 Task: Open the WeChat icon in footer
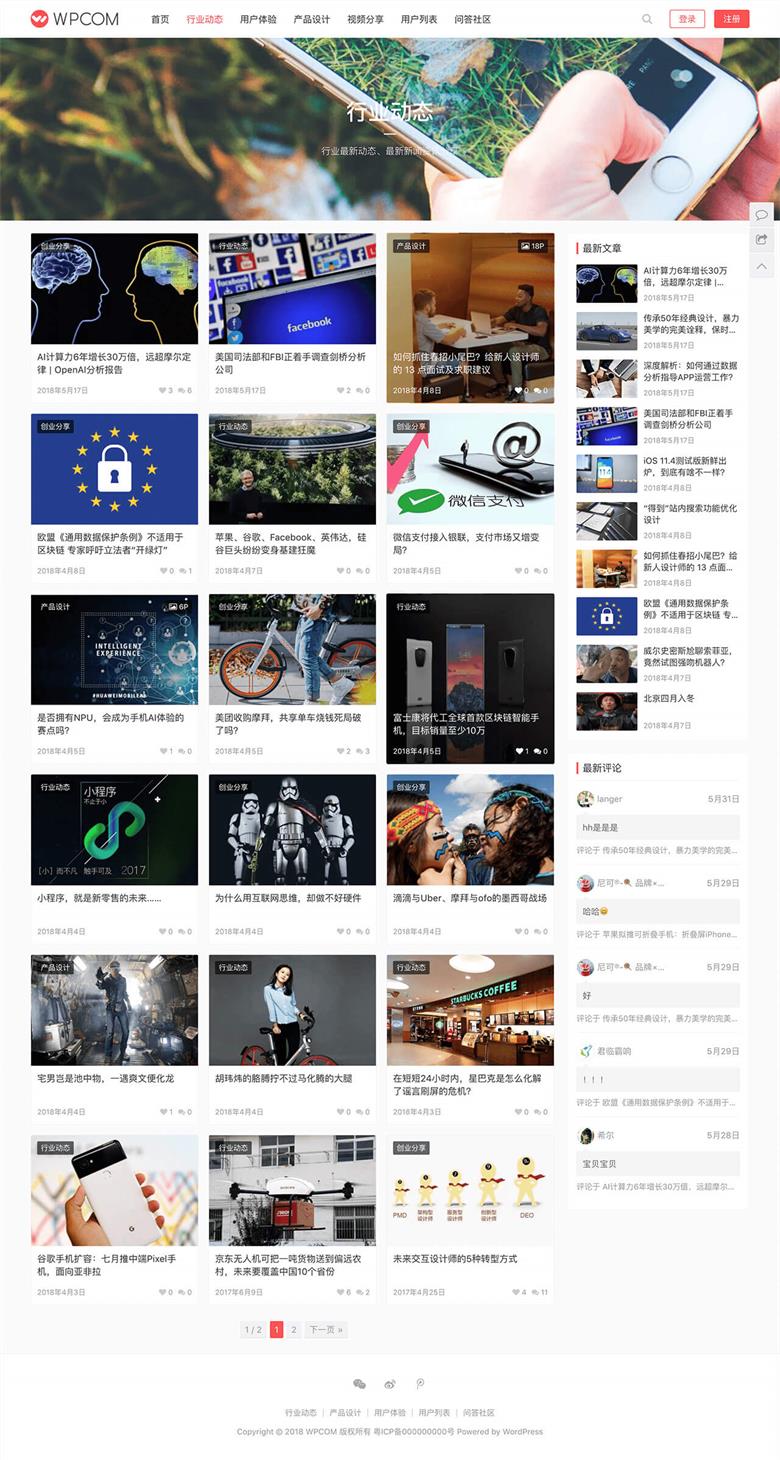[x=359, y=1384]
